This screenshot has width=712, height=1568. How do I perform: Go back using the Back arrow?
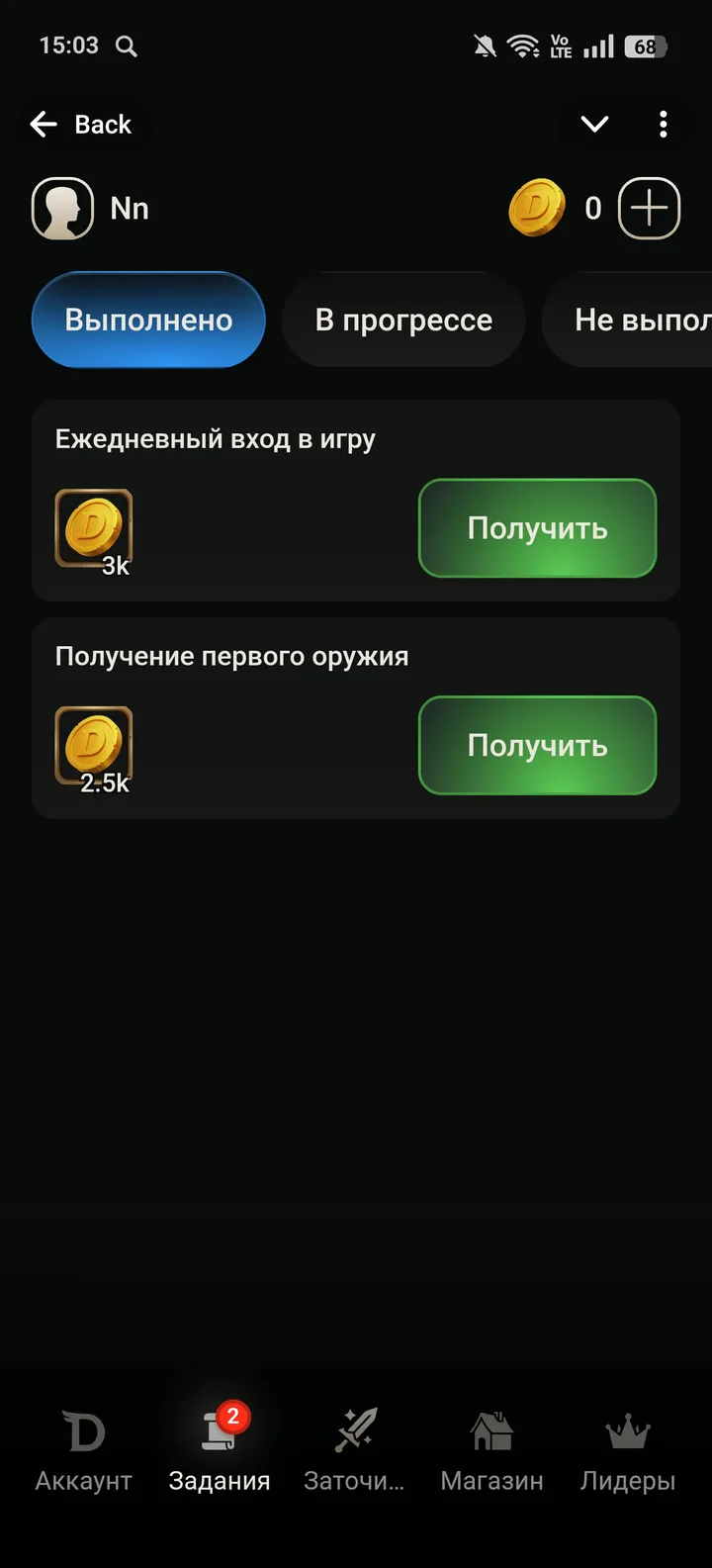coord(42,124)
